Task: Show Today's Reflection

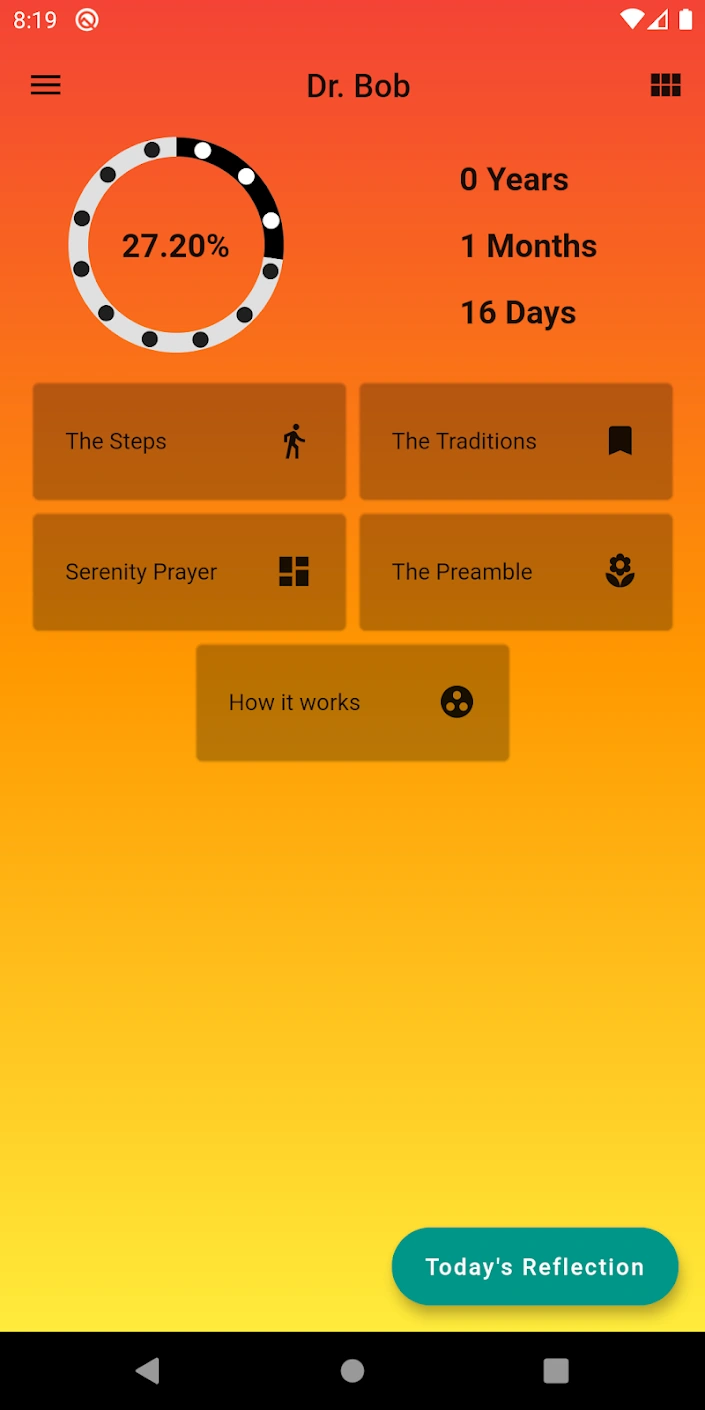Action: pyautogui.click(x=534, y=1266)
